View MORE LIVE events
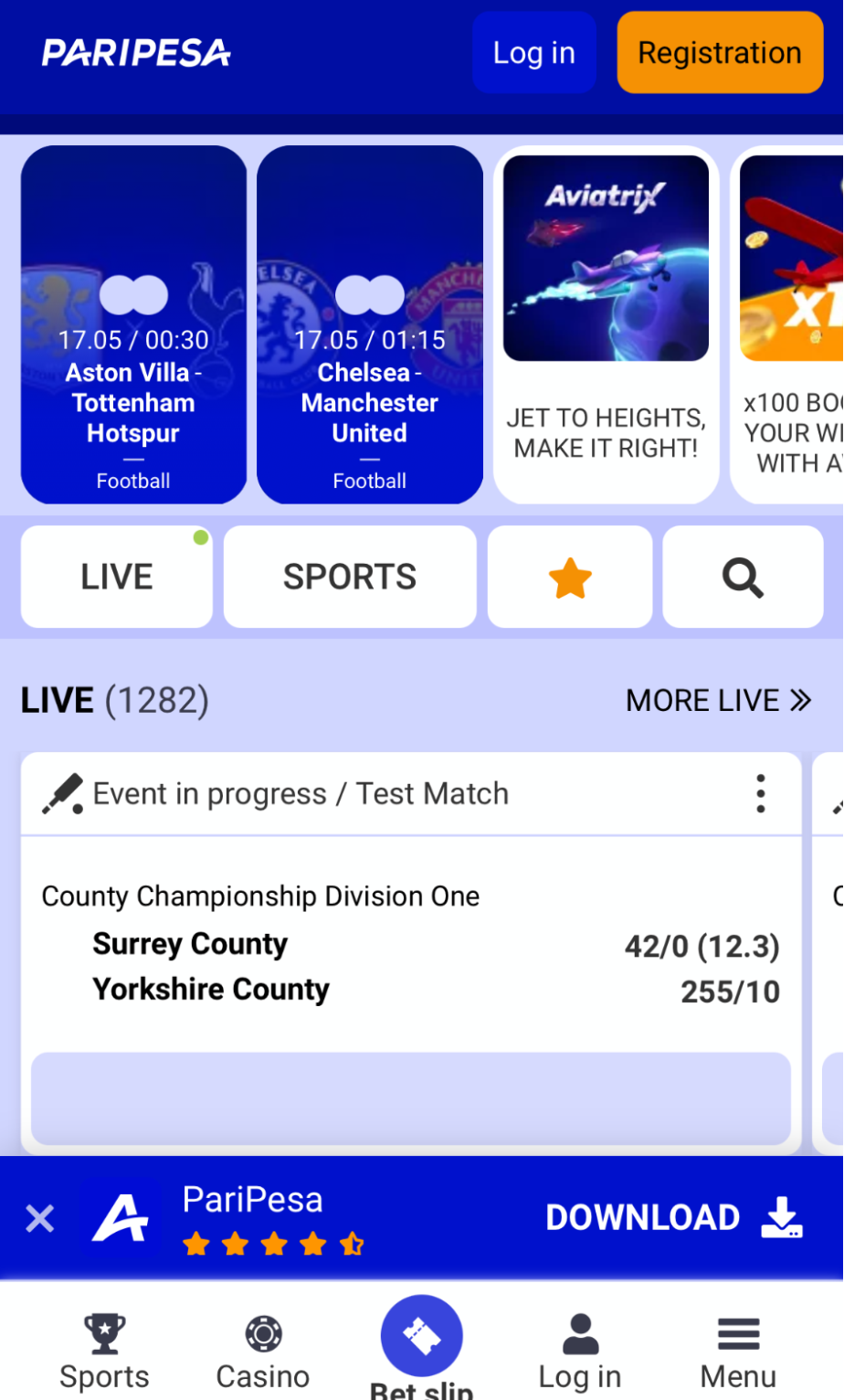Screen dimensions: 844x1400 pos(718,700)
